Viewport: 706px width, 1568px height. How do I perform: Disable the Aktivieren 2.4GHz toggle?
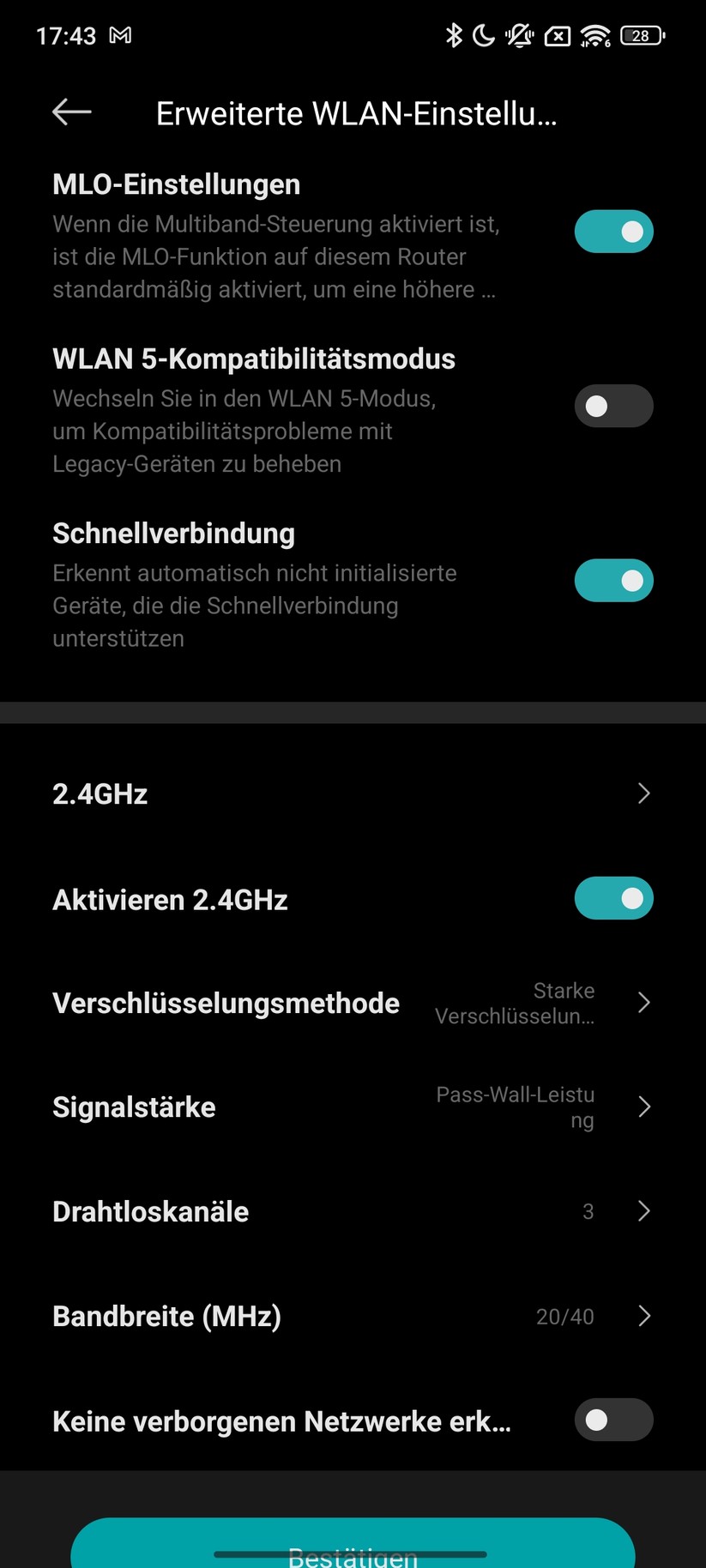click(x=613, y=898)
